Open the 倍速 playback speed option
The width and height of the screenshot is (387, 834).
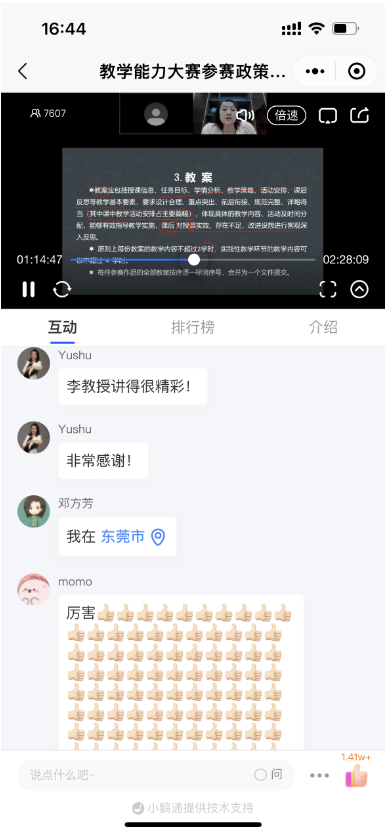click(286, 115)
